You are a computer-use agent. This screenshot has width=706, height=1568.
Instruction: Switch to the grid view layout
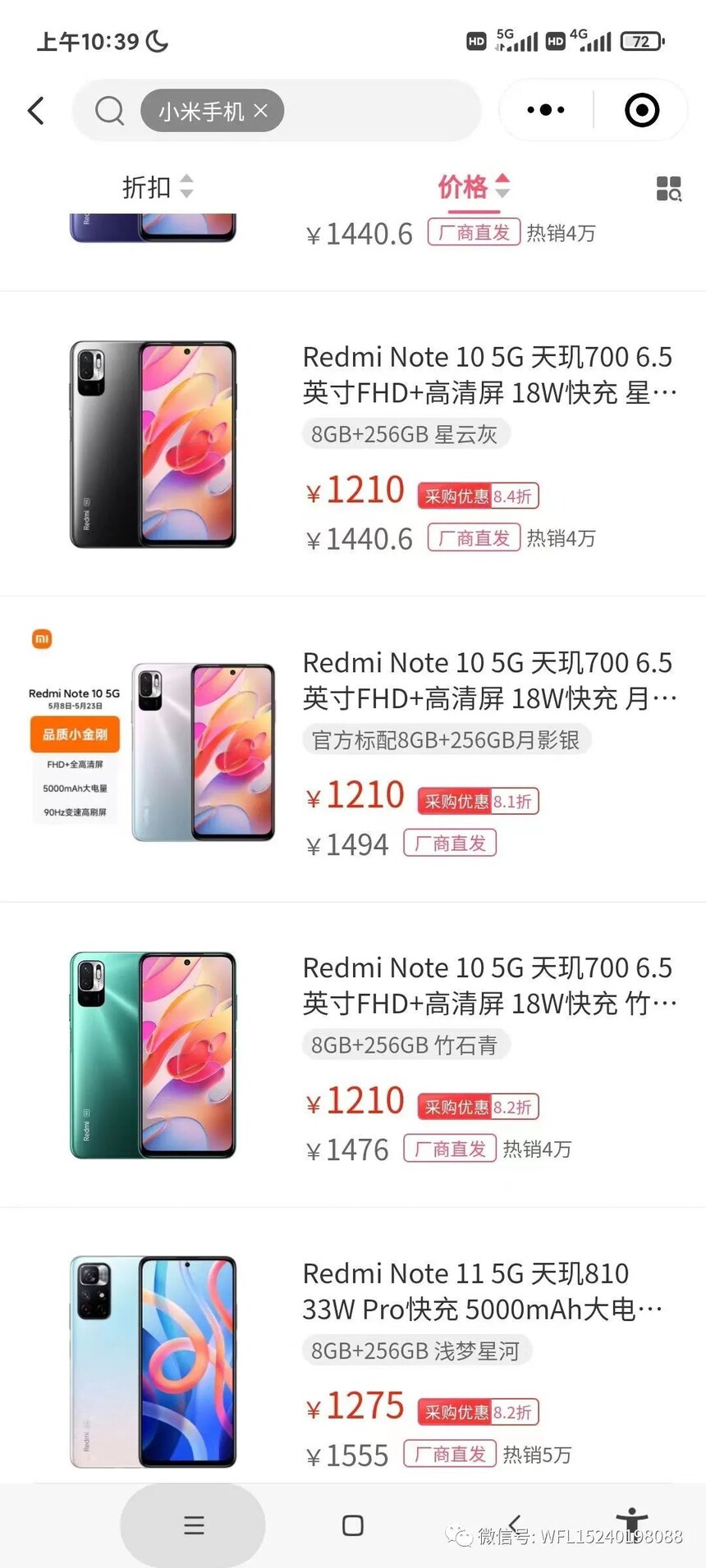click(x=668, y=189)
